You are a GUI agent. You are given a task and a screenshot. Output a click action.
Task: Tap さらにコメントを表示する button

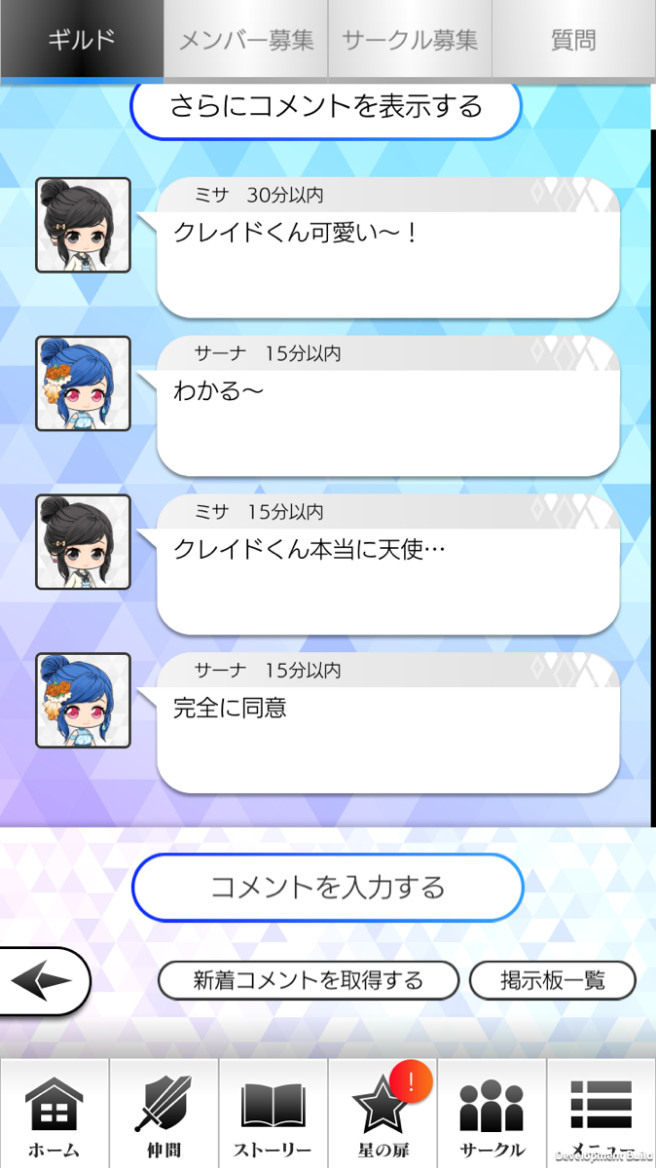326,106
